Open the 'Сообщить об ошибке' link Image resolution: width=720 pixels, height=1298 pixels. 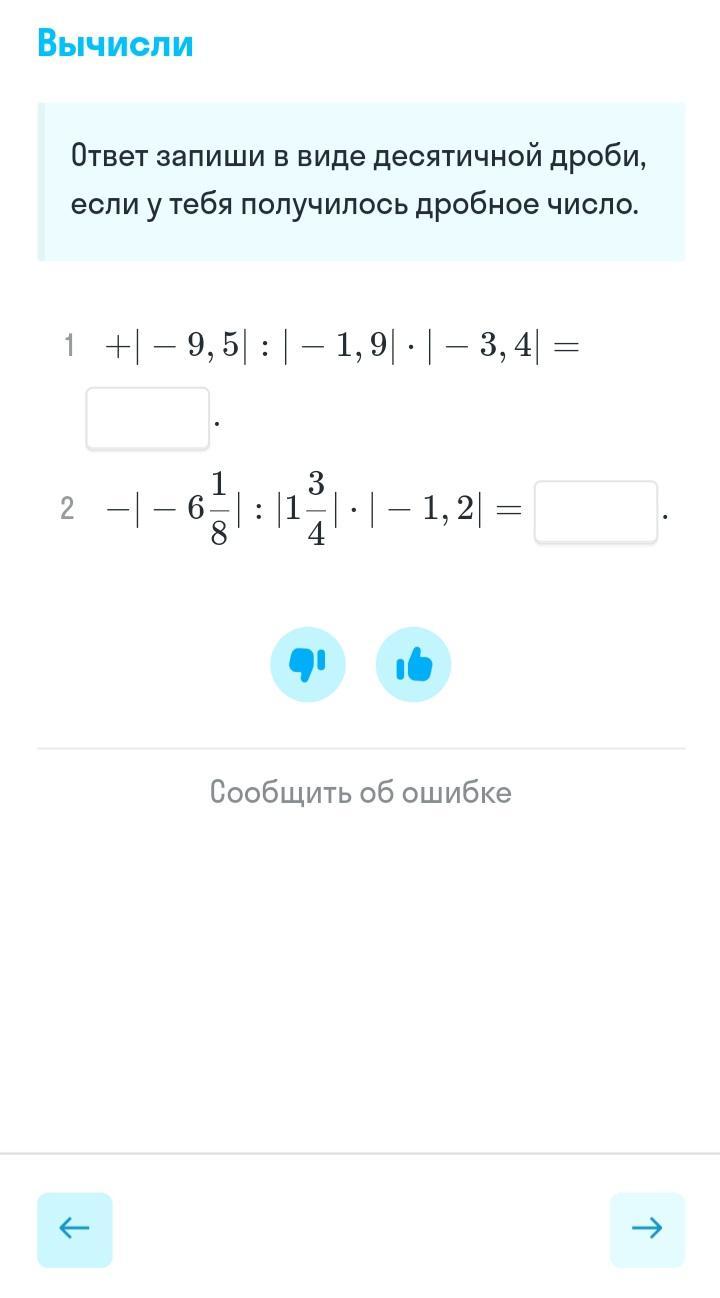(x=360, y=792)
